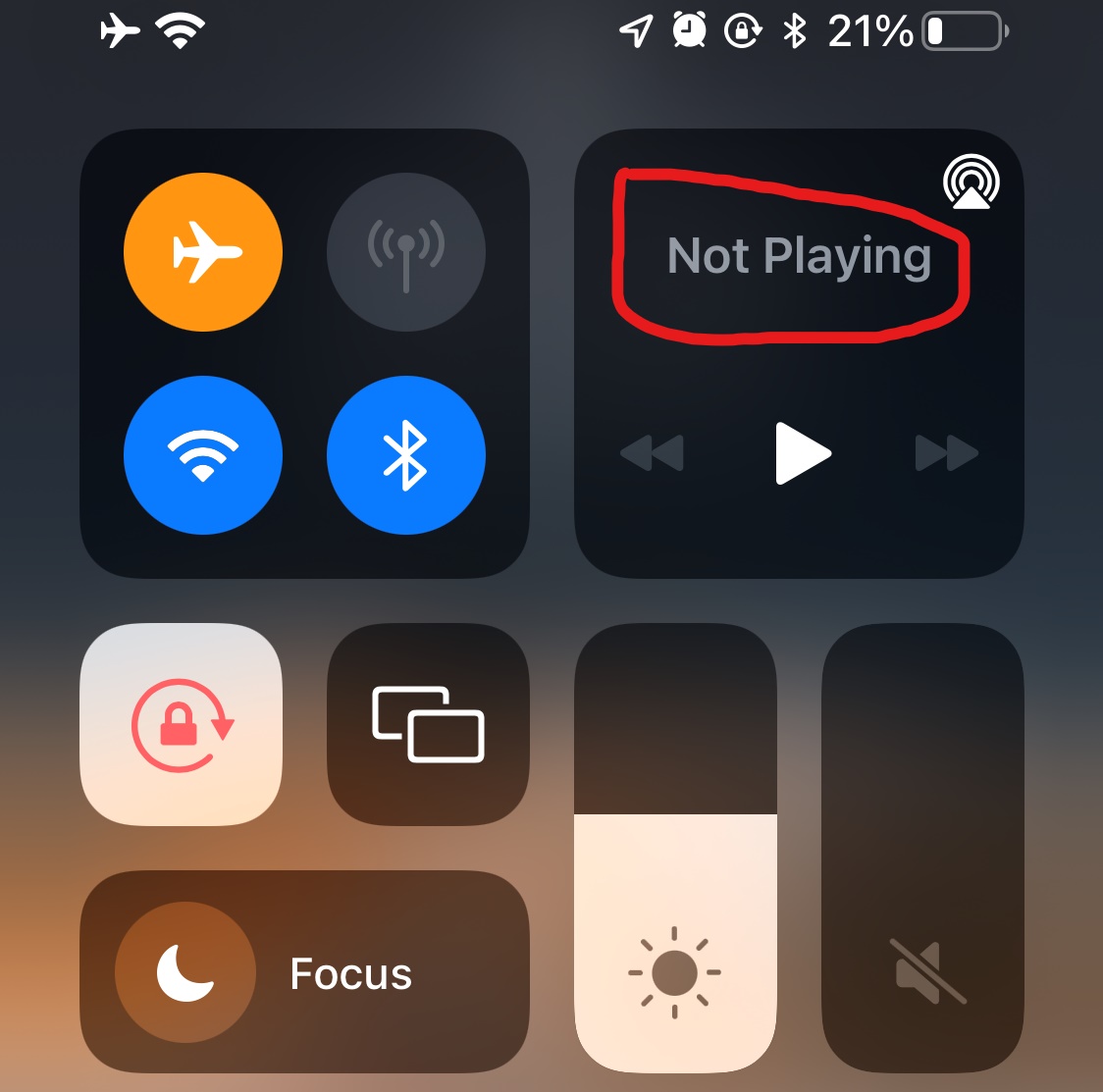Skip back with the rewind button

click(653, 453)
